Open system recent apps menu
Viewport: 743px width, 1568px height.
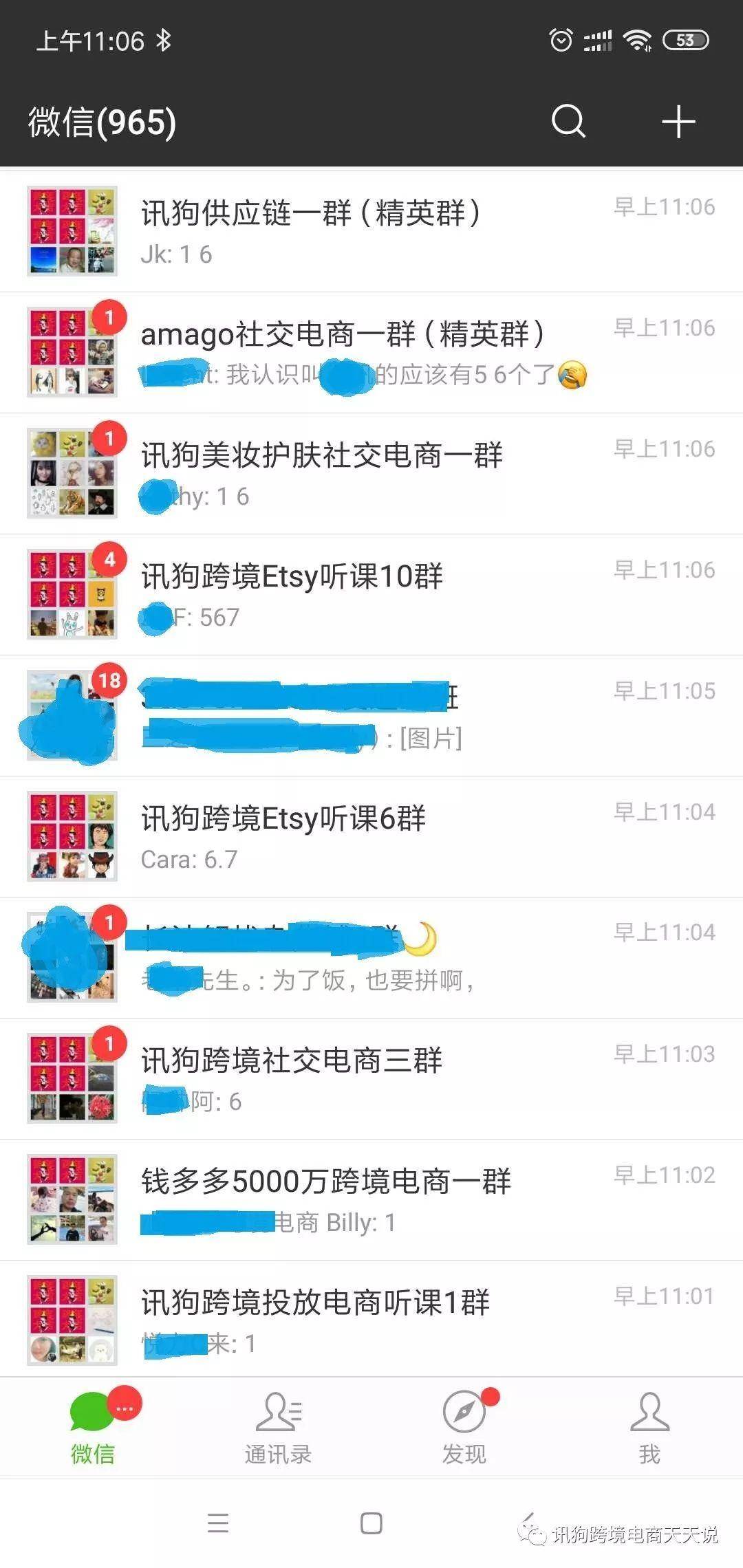pyautogui.click(x=218, y=1523)
